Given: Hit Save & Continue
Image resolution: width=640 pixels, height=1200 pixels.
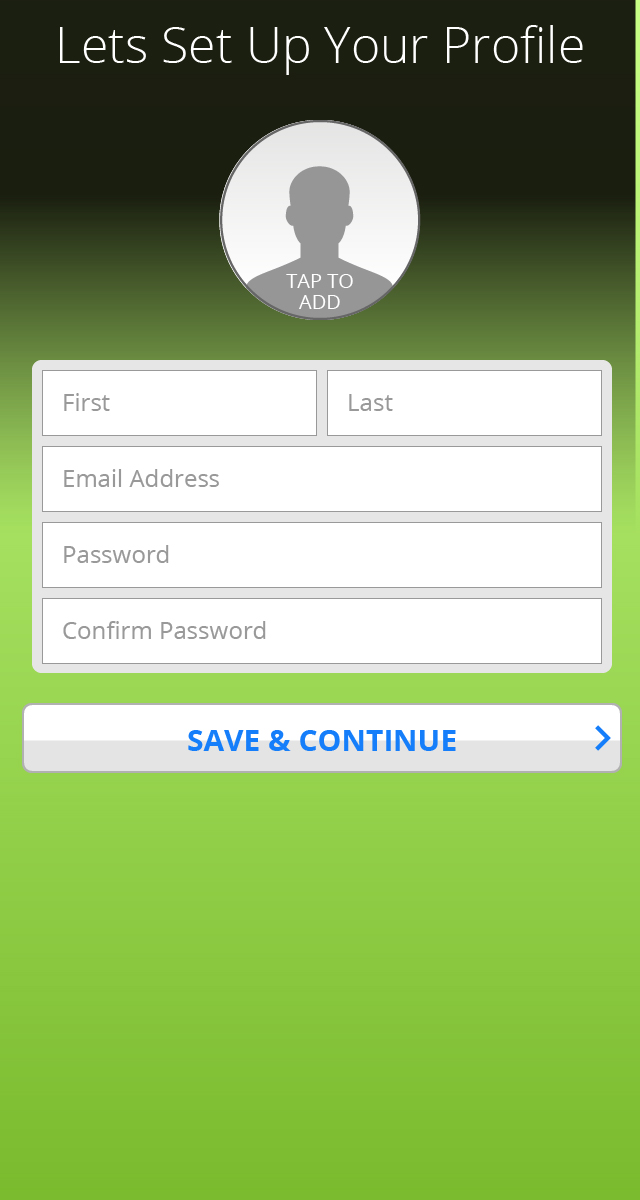Looking at the screenshot, I should pos(322,739).
